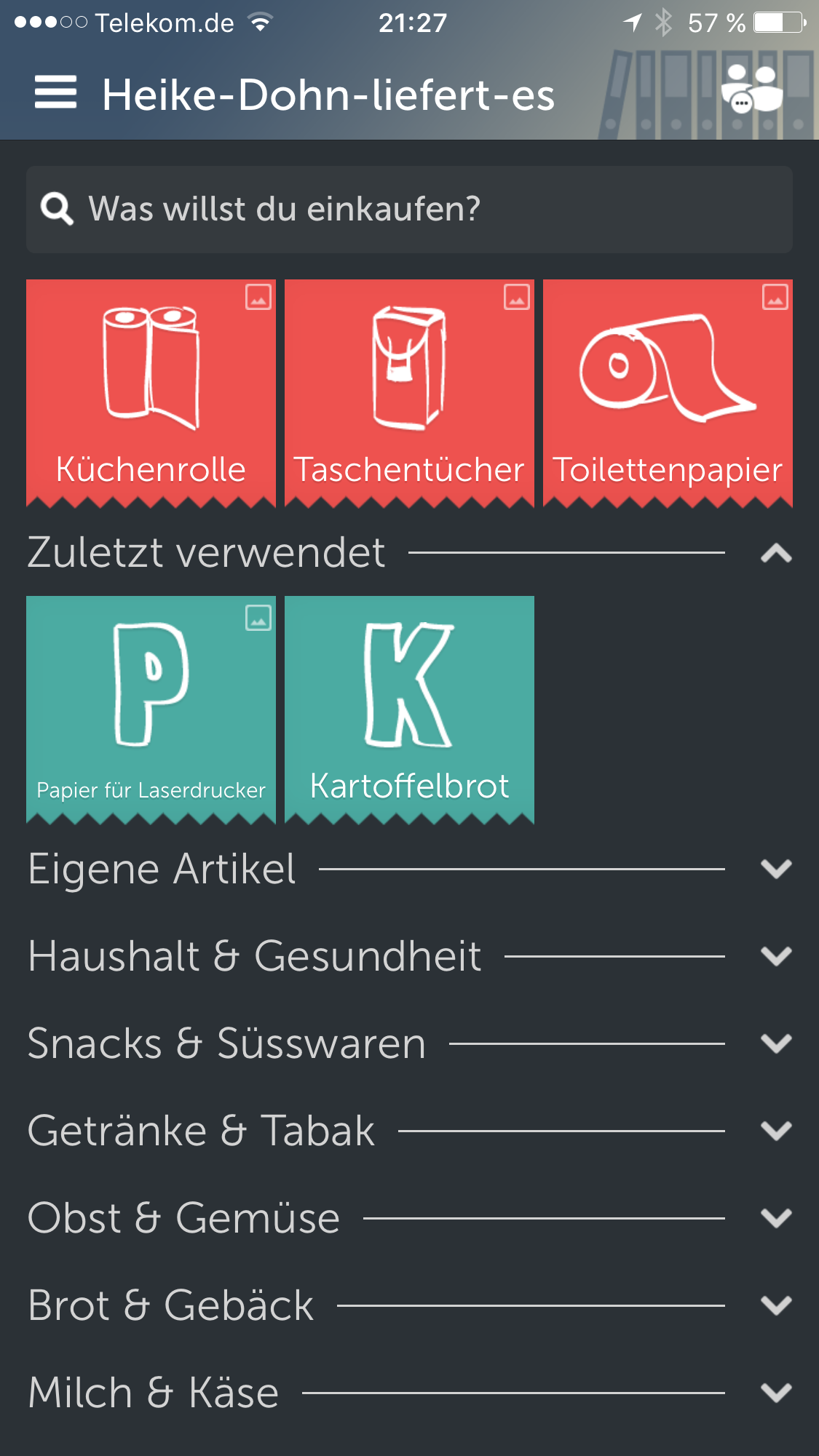The image size is (819, 1456).
Task: Select the Toilettenpapier tile
Action: pos(668,393)
